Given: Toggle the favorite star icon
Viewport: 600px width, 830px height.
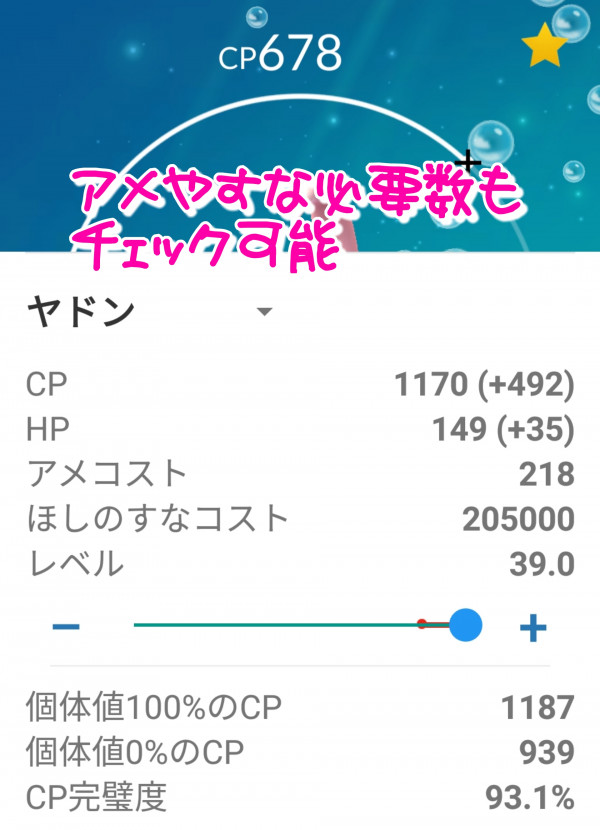Looking at the screenshot, I should tap(545, 47).
